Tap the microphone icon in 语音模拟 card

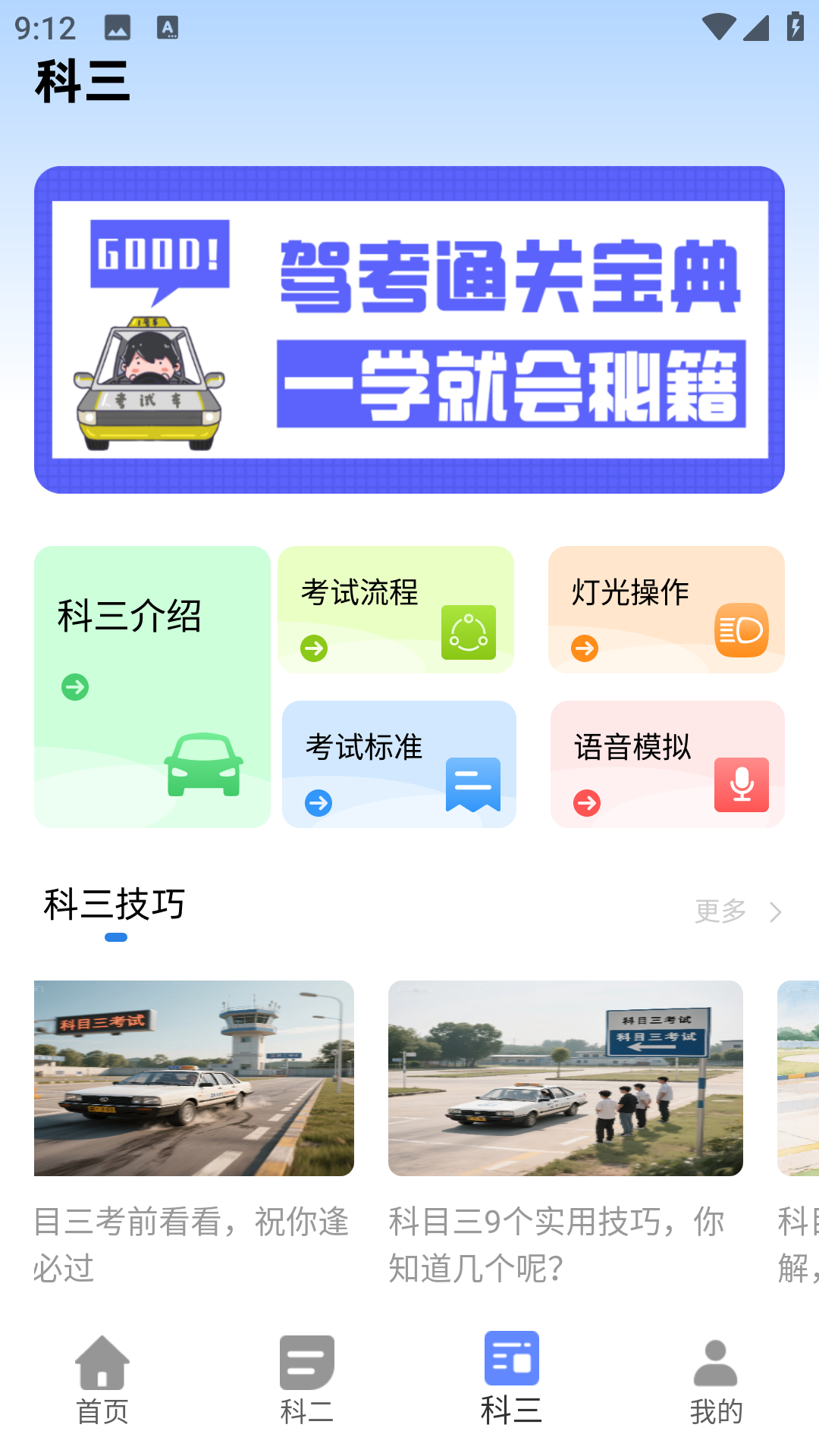[742, 785]
